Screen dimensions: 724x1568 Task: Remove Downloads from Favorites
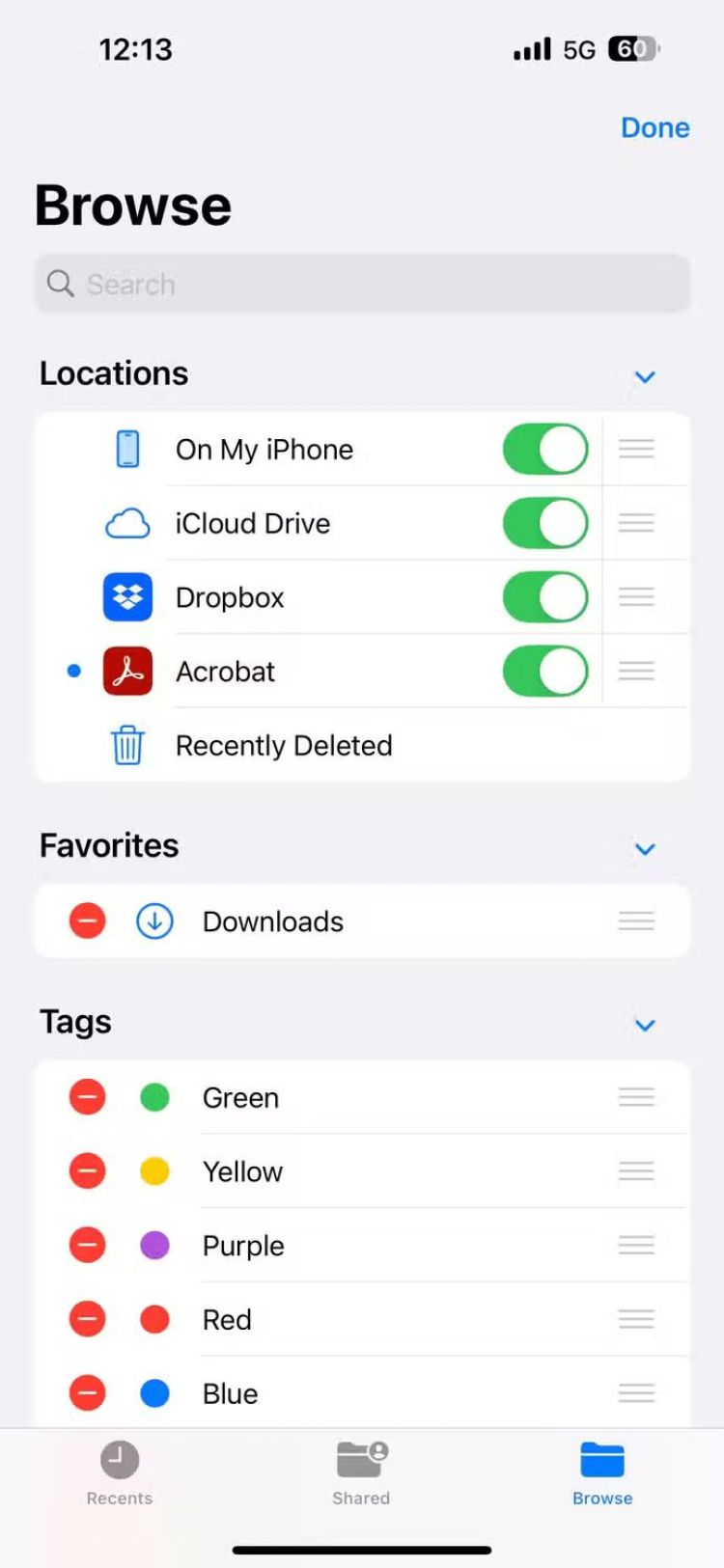[87, 922]
